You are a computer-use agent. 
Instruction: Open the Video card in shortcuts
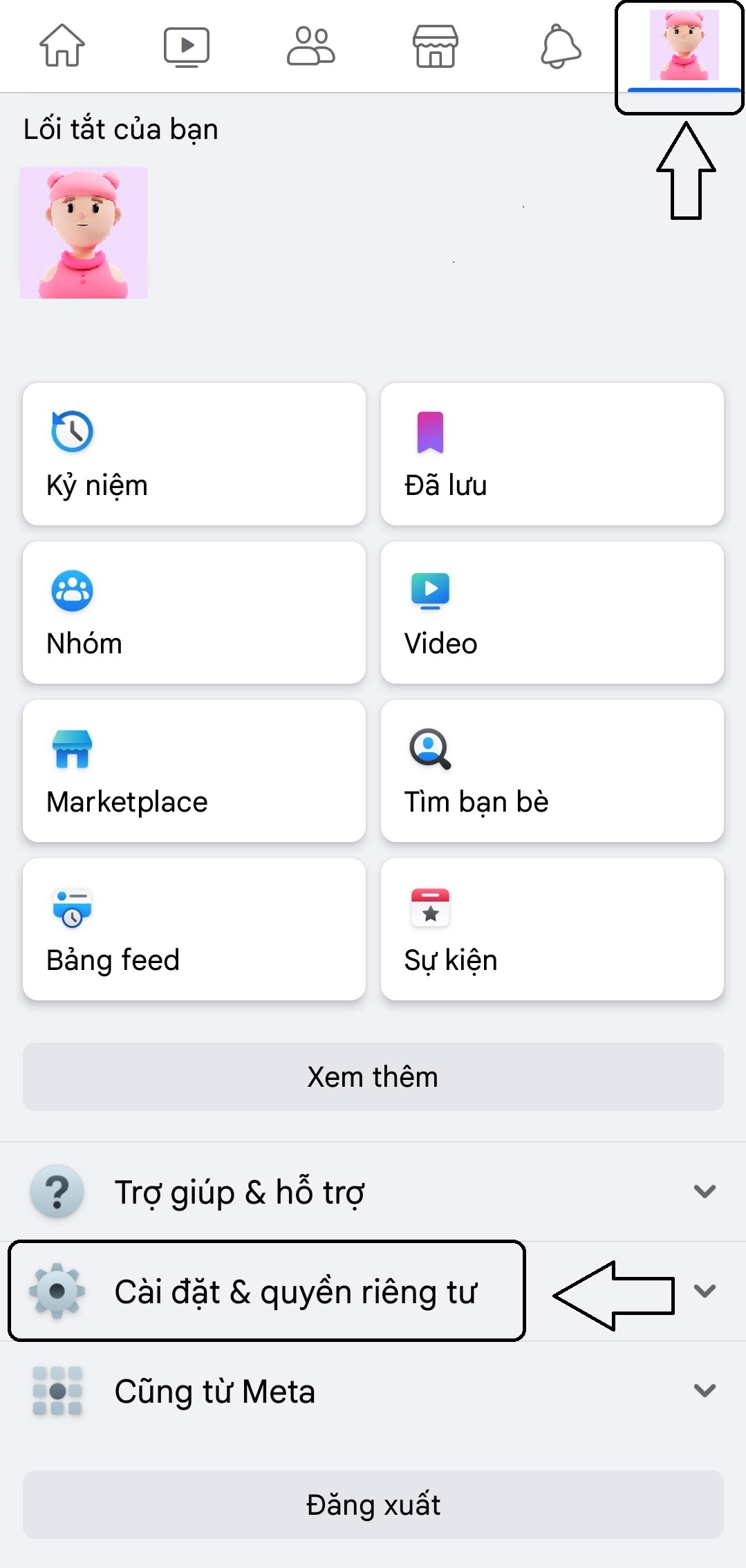coord(552,613)
